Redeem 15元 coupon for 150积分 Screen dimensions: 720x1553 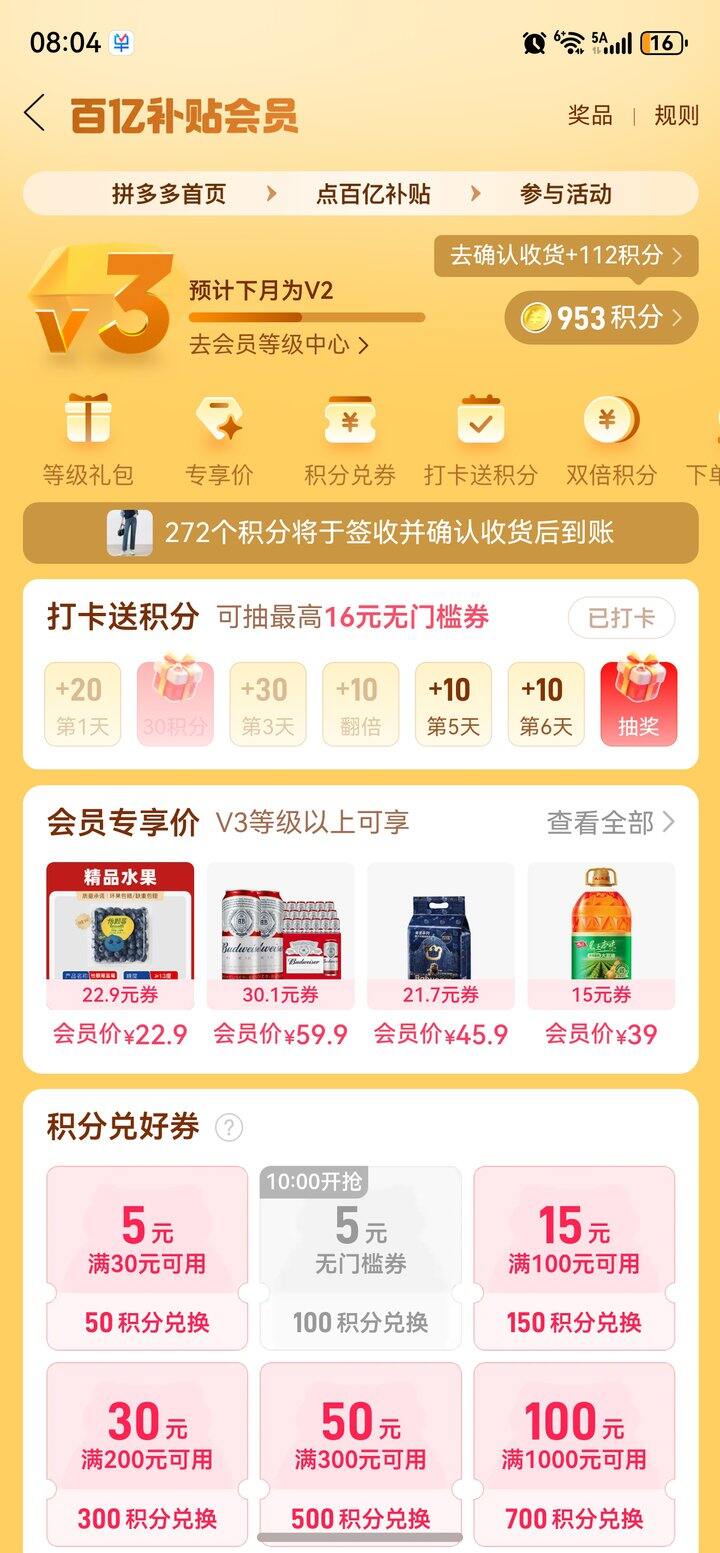tap(574, 1258)
